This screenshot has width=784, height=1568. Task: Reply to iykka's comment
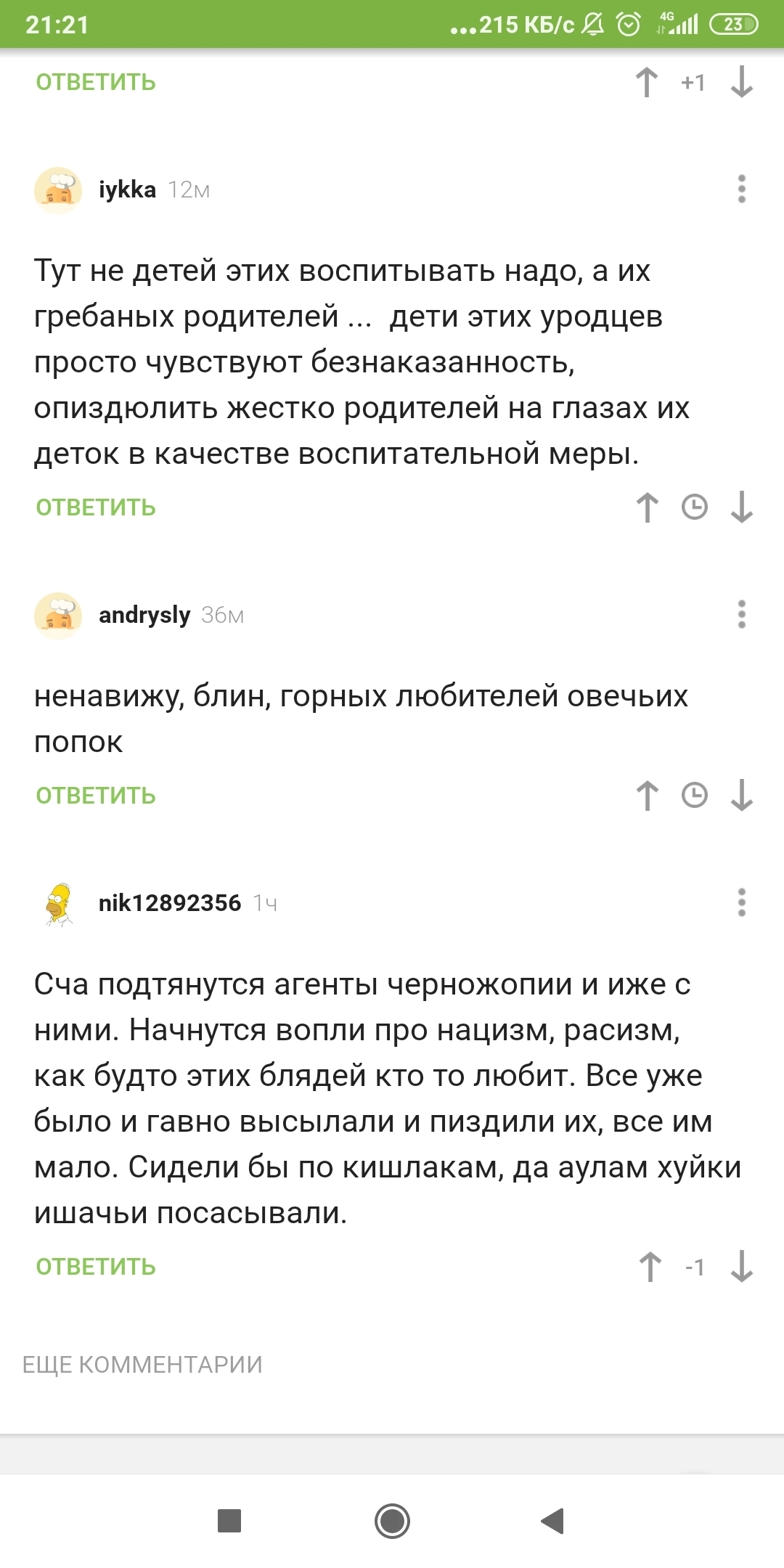(96, 507)
